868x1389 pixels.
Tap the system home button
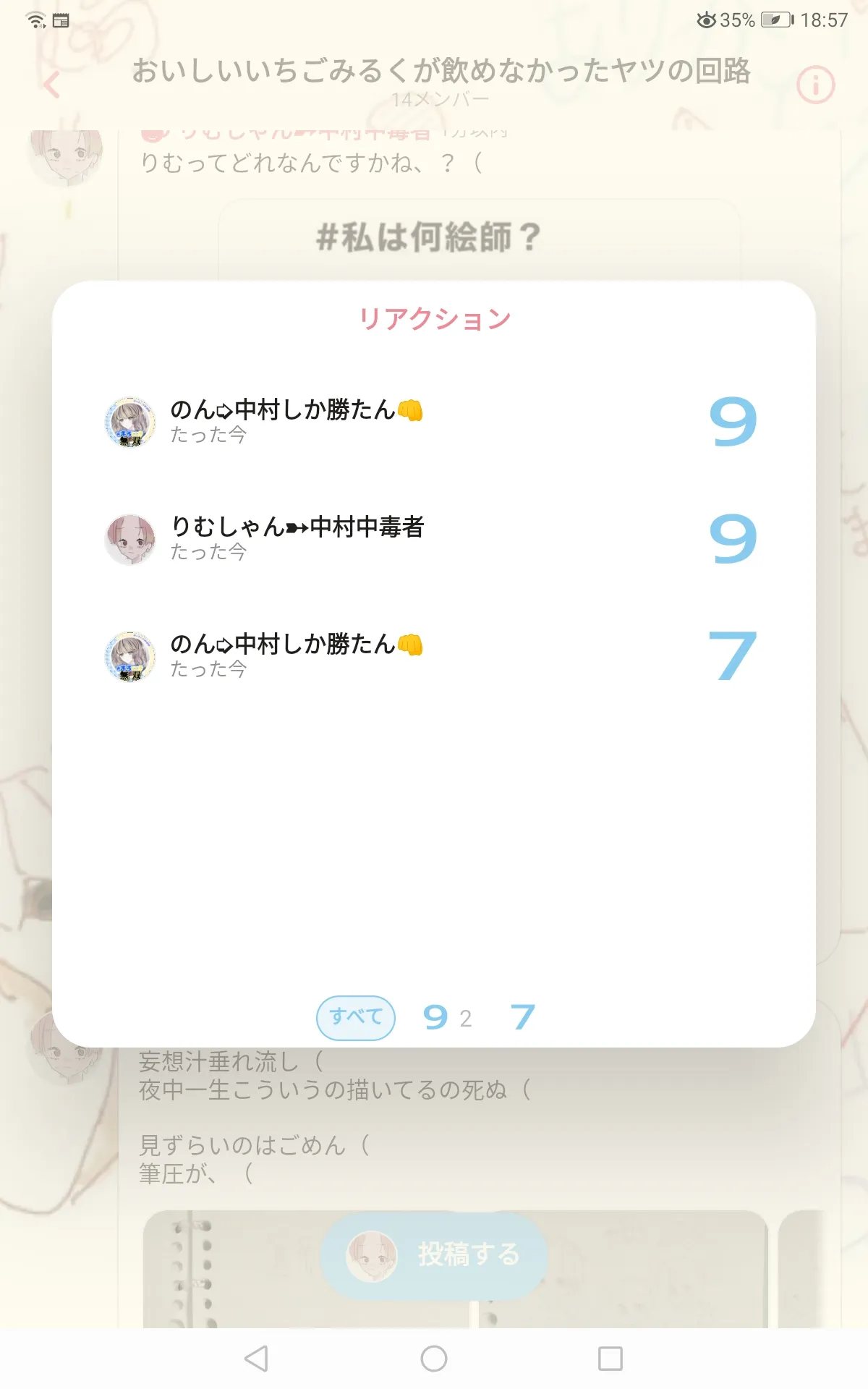pyautogui.click(x=434, y=1359)
